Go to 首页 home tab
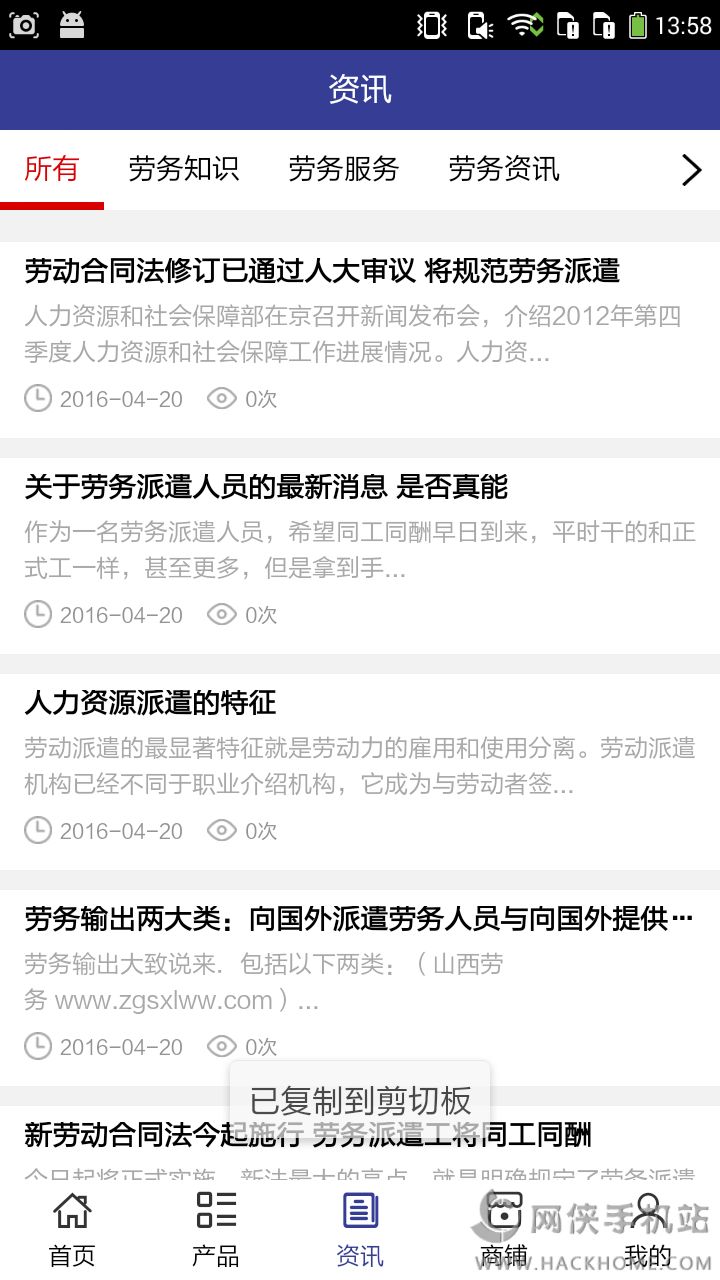Image resolution: width=720 pixels, height=1280 pixels. click(x=72, y=1228)
